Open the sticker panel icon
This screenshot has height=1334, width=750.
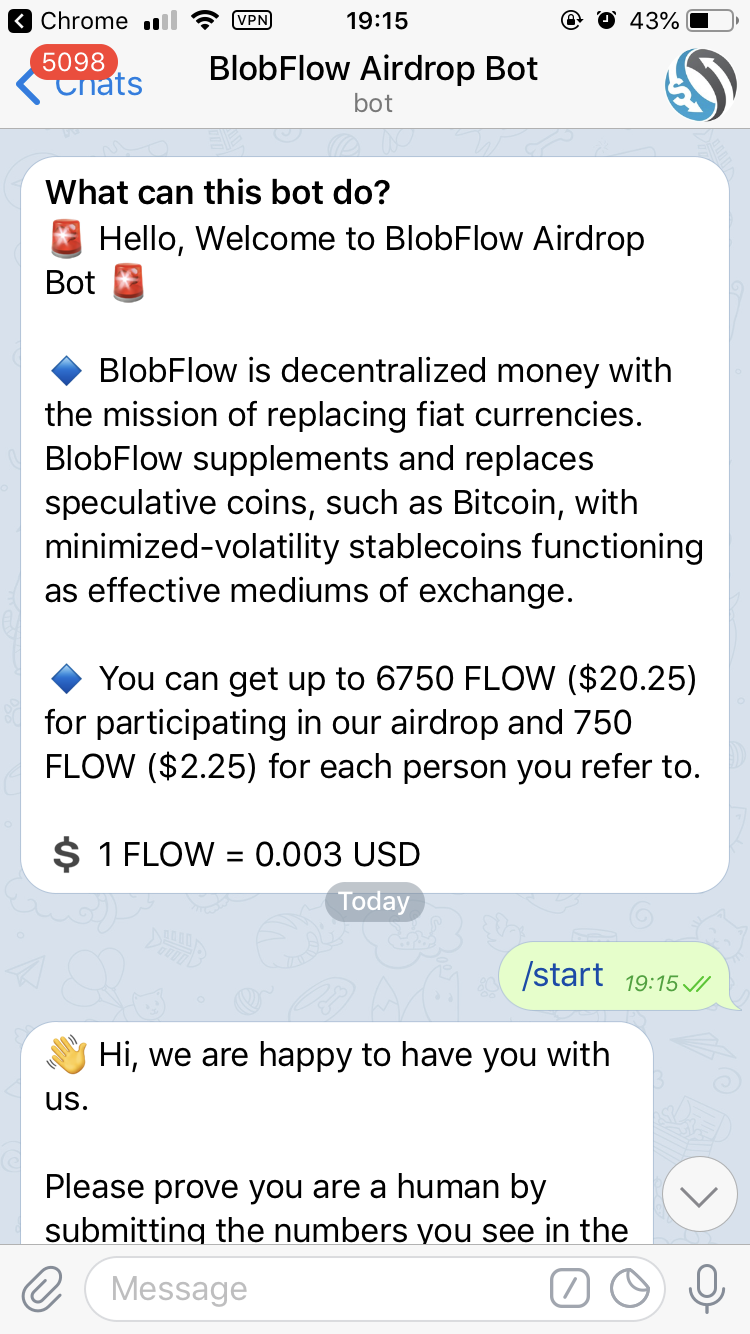tap(630, 1289)
